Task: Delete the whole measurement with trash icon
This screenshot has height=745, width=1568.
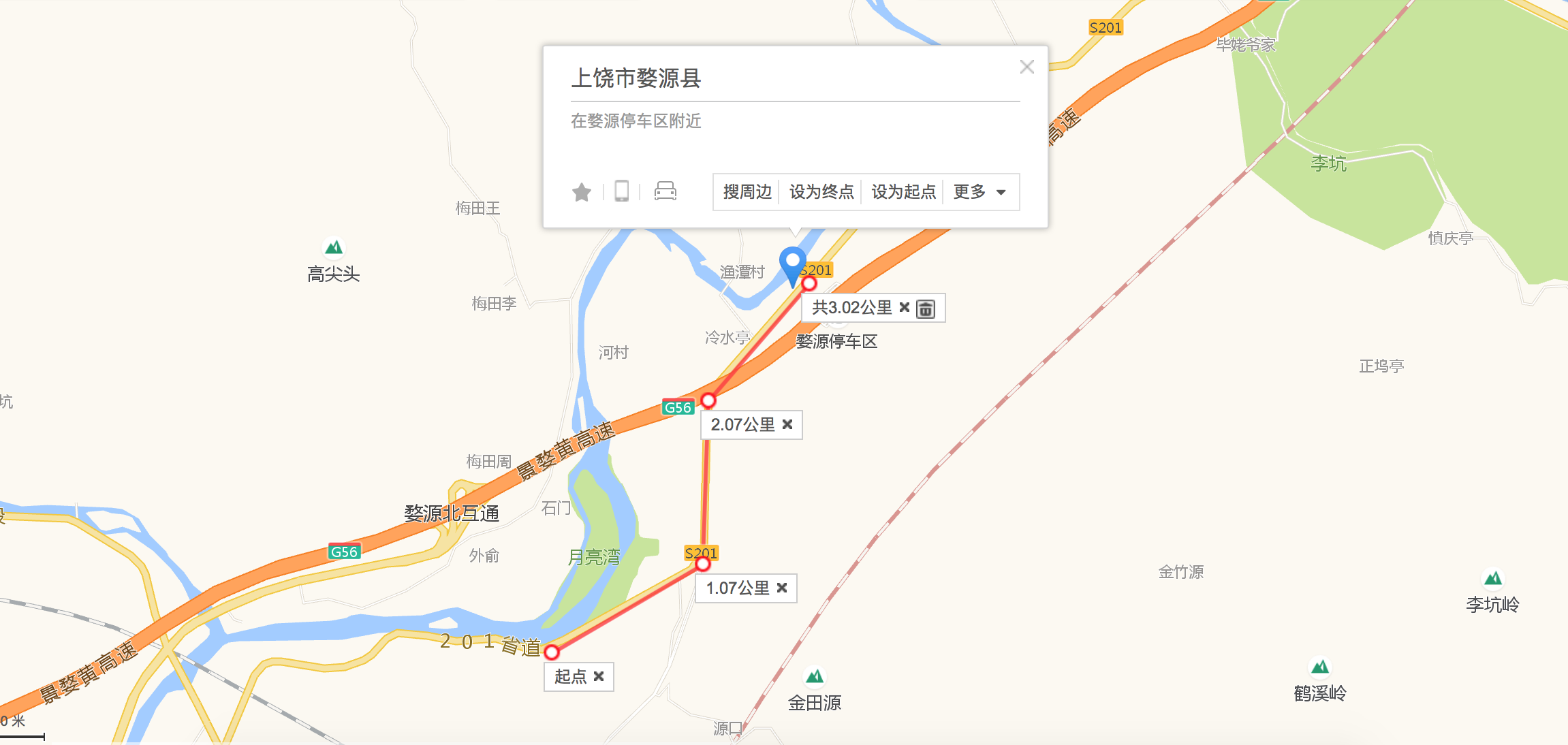Action: (926, 308)
